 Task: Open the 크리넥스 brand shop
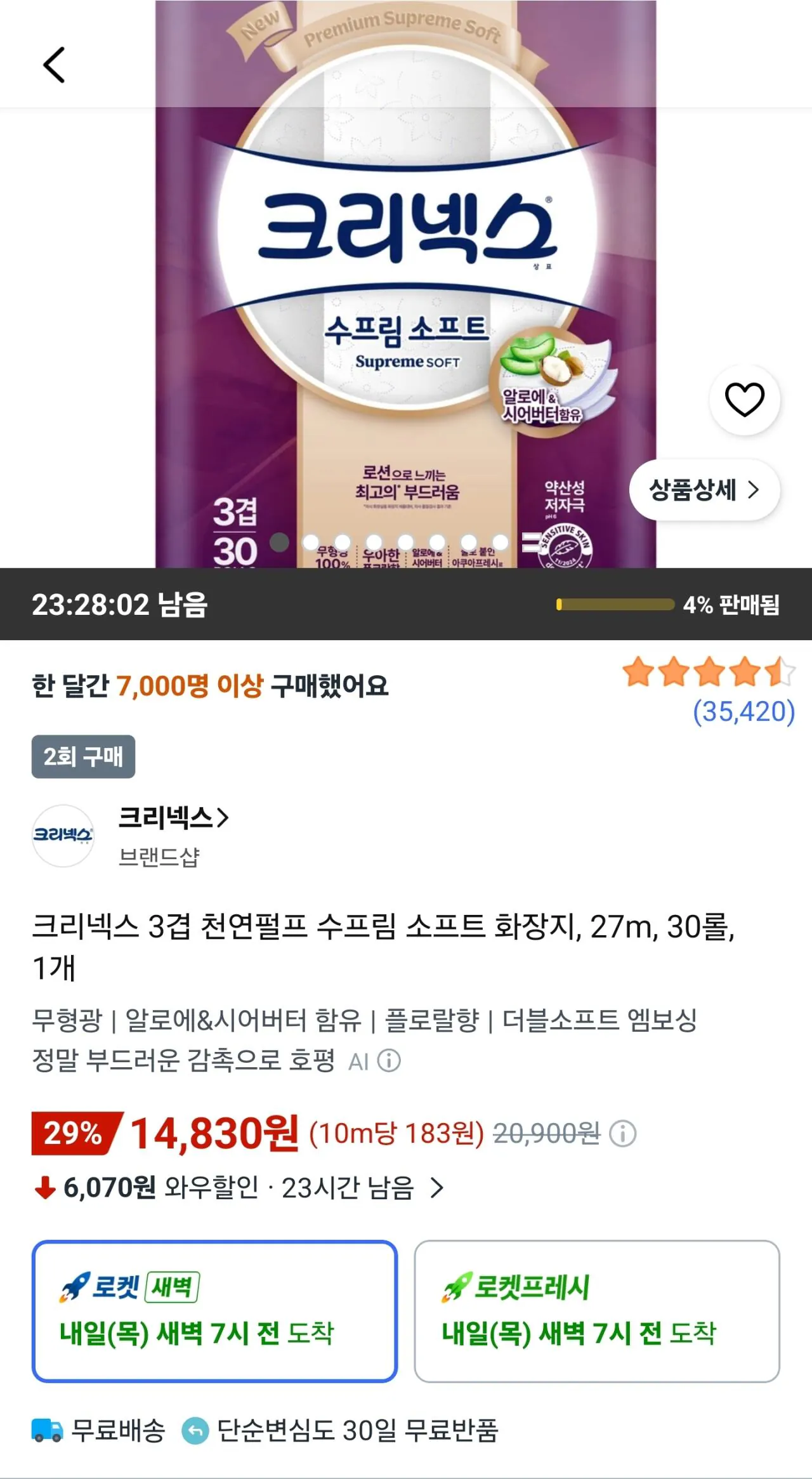pyautogui.click(x=173, y=818)
